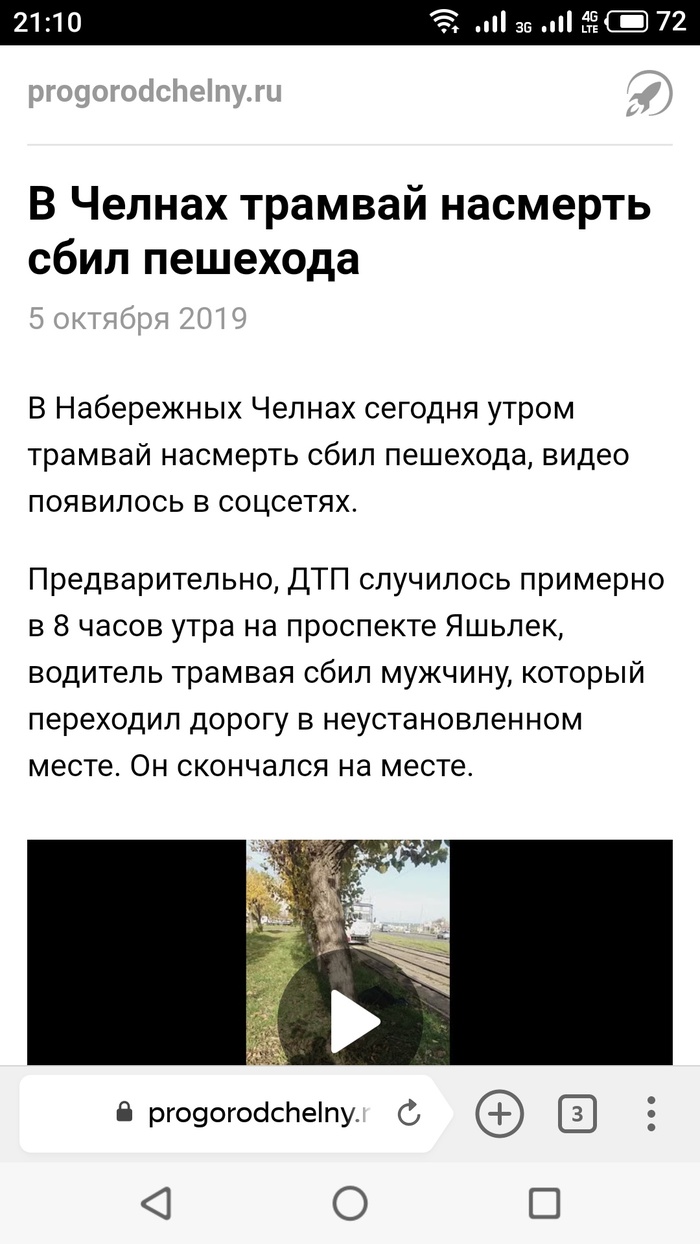Viewport: 700px width, 1244px height.
Task: Open a new browser tab
Action: tap(499, 1113)
